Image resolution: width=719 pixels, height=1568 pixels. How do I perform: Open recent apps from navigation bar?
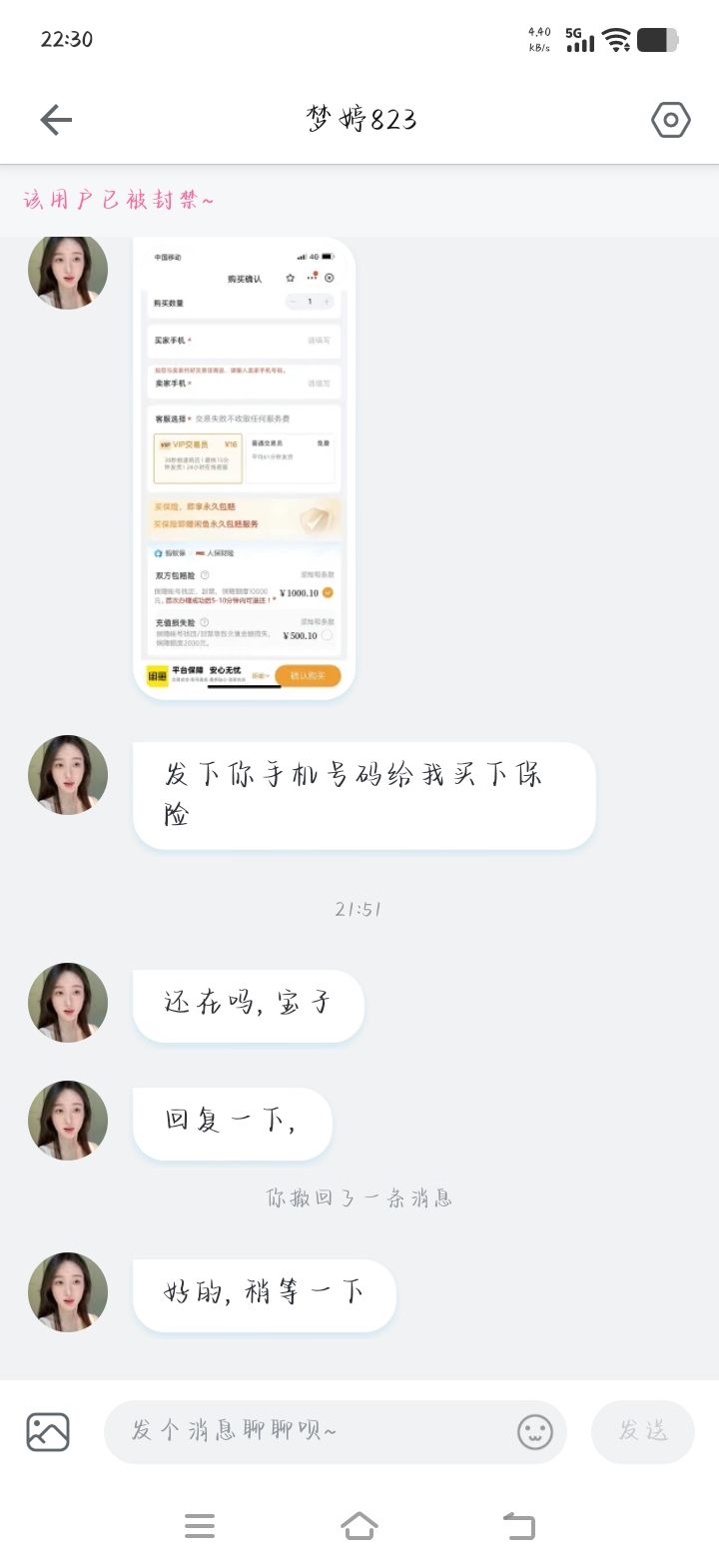point(200,1526)
